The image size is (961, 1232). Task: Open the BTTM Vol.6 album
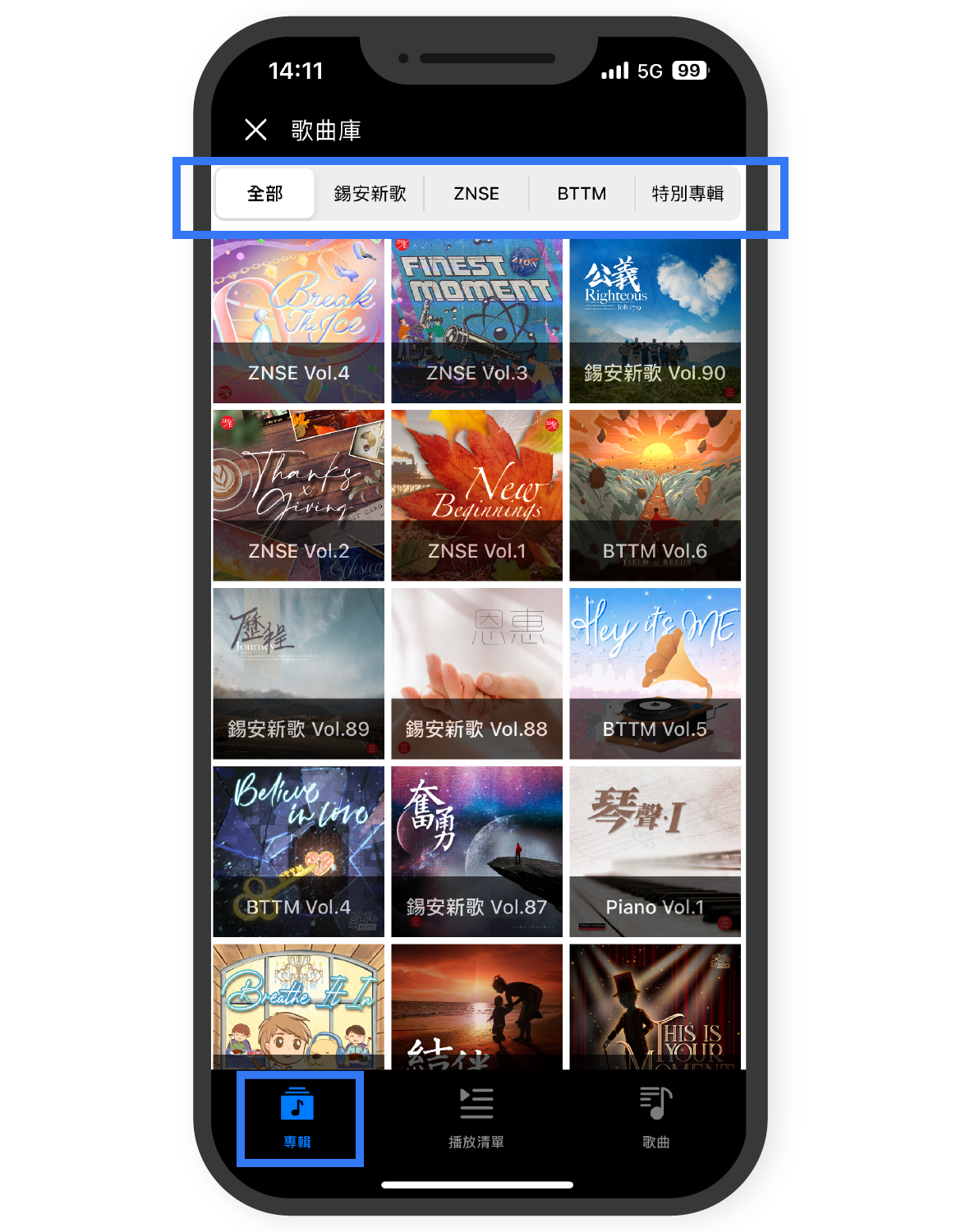[x=655, y=495]
